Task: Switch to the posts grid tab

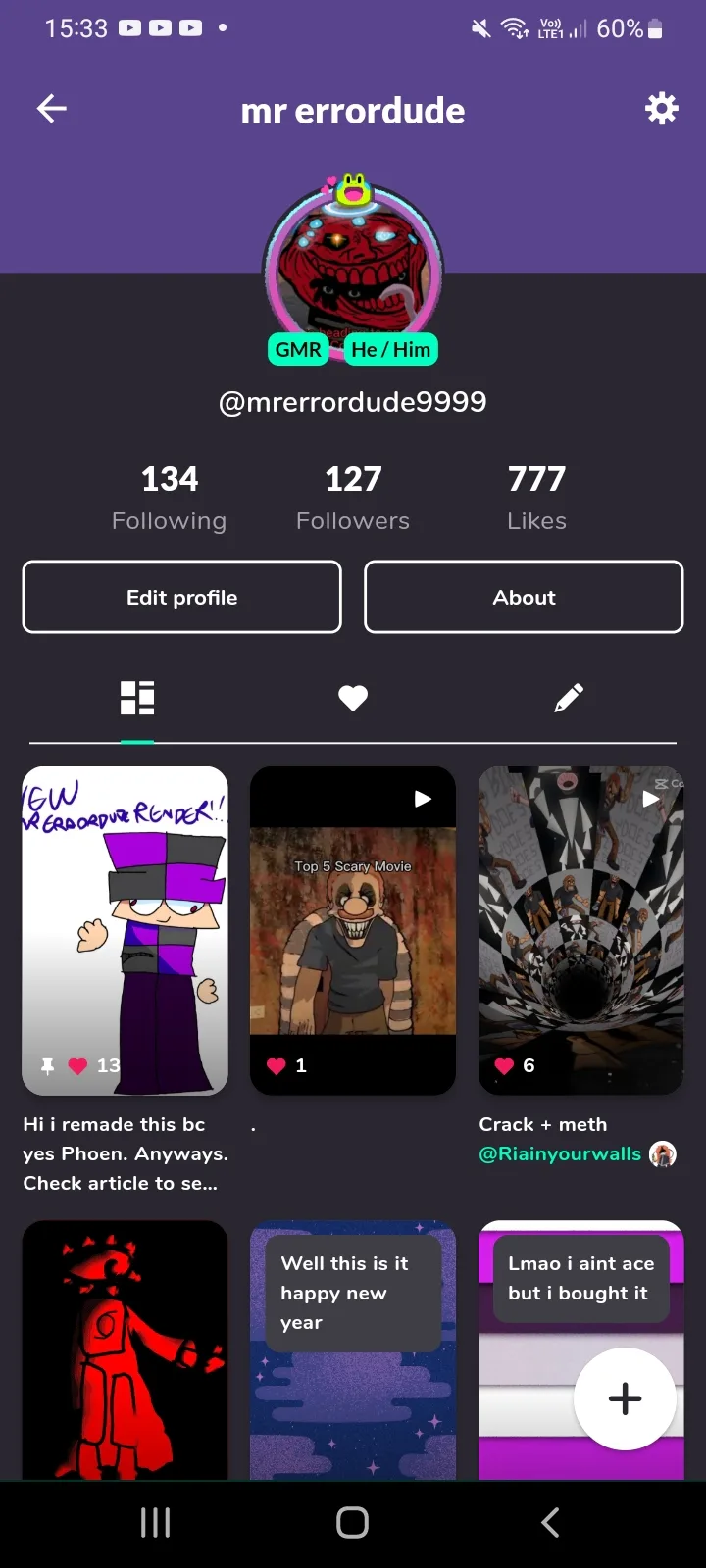Action: [x=137, y=698]
